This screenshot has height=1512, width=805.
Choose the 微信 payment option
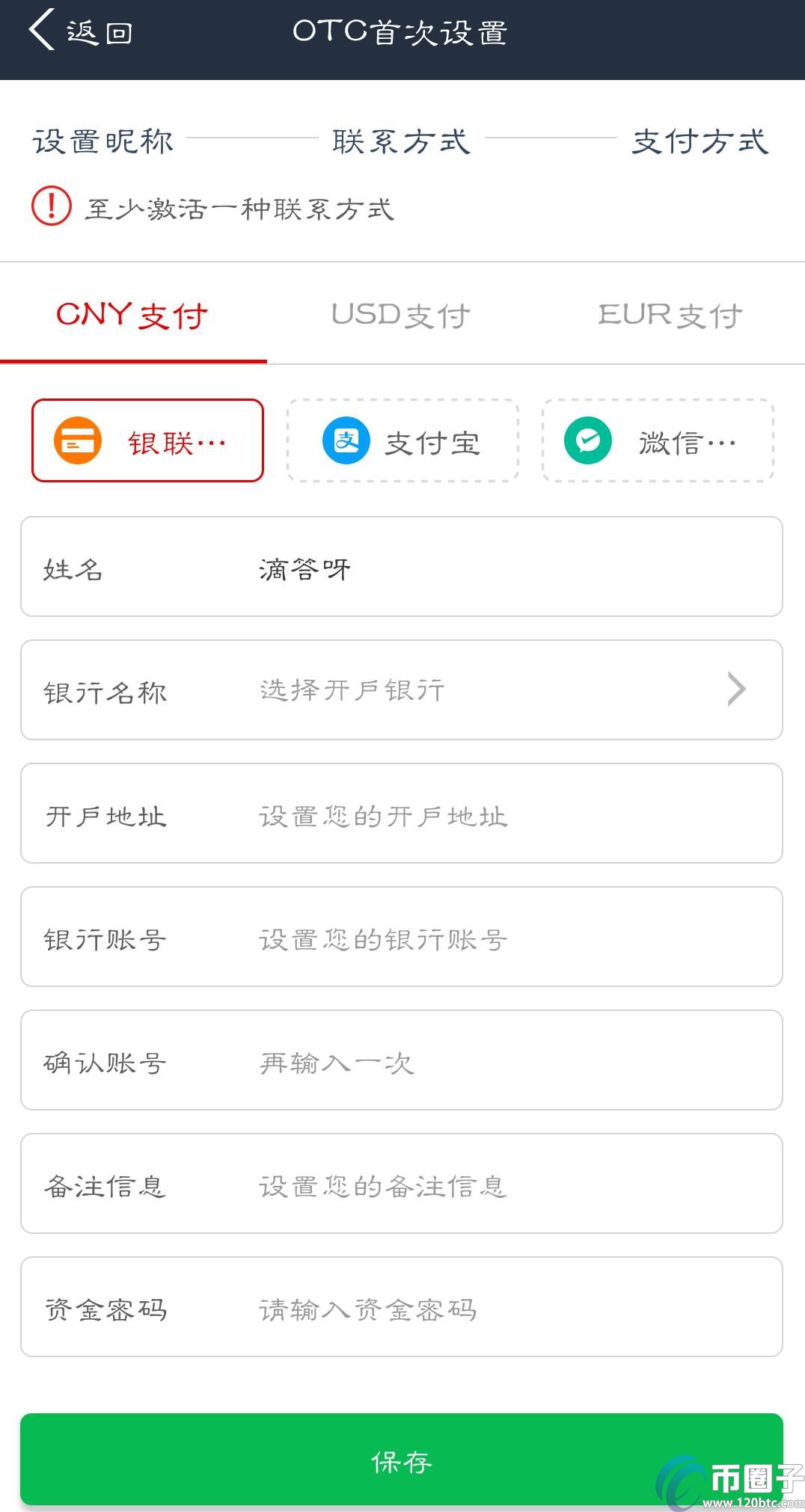tap(658, 441)
